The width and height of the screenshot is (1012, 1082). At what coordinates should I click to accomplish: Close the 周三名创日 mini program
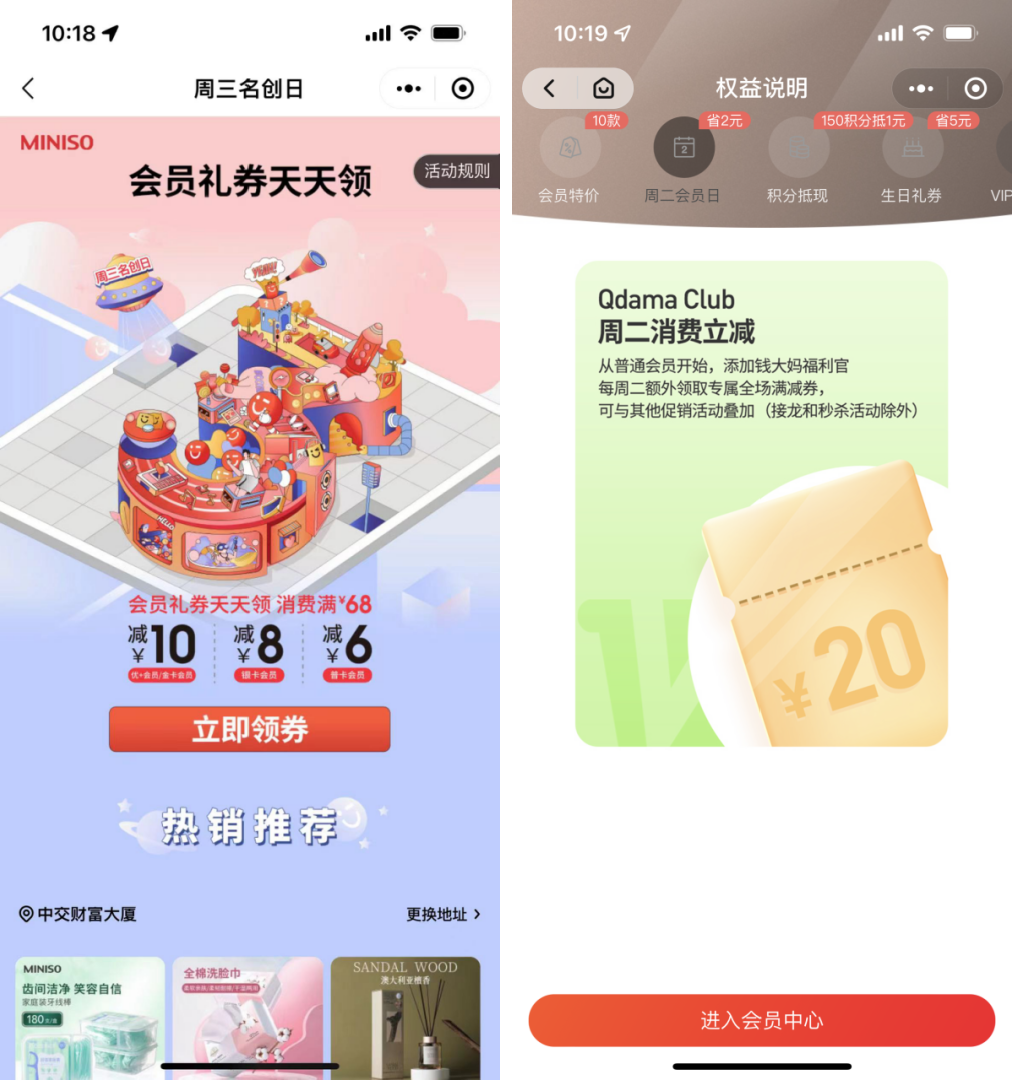coord(462,88)
